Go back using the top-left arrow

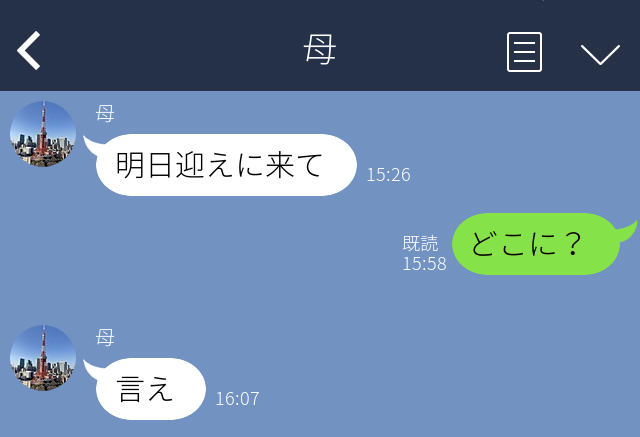[29, 51]
